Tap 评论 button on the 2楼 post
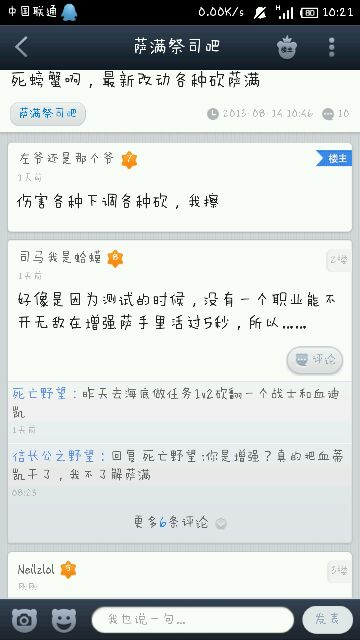 tap(315, 360)
